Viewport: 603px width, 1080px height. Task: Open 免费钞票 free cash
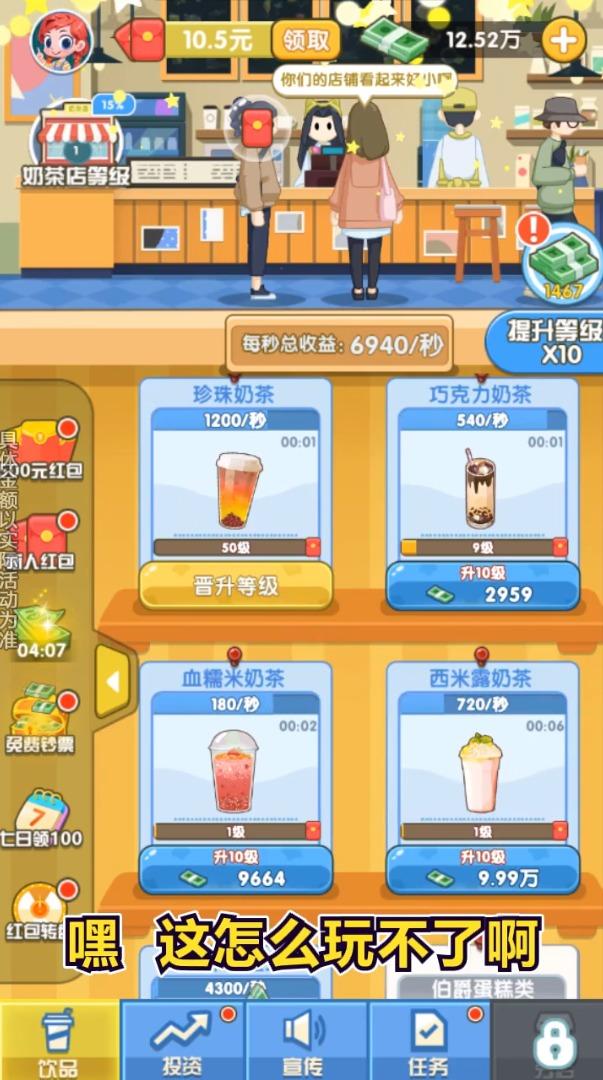click(42, 720)
